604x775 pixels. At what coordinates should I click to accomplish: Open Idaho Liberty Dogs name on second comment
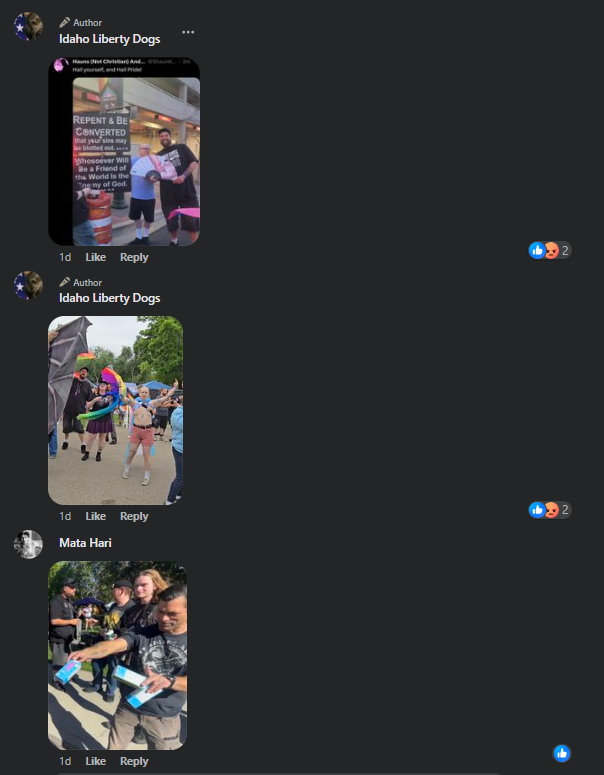click(x=109, y=298)
